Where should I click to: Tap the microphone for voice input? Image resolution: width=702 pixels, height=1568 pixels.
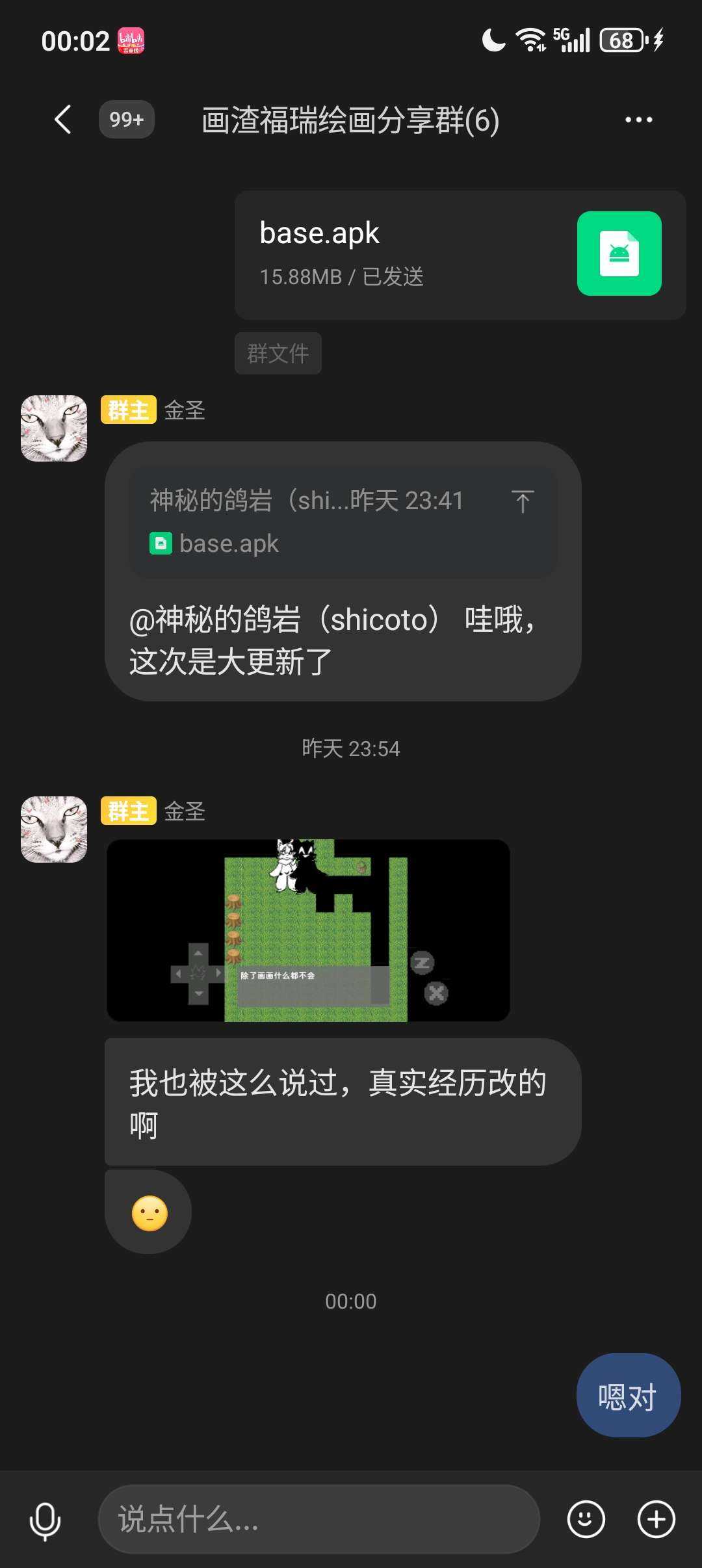point(45,1520)
